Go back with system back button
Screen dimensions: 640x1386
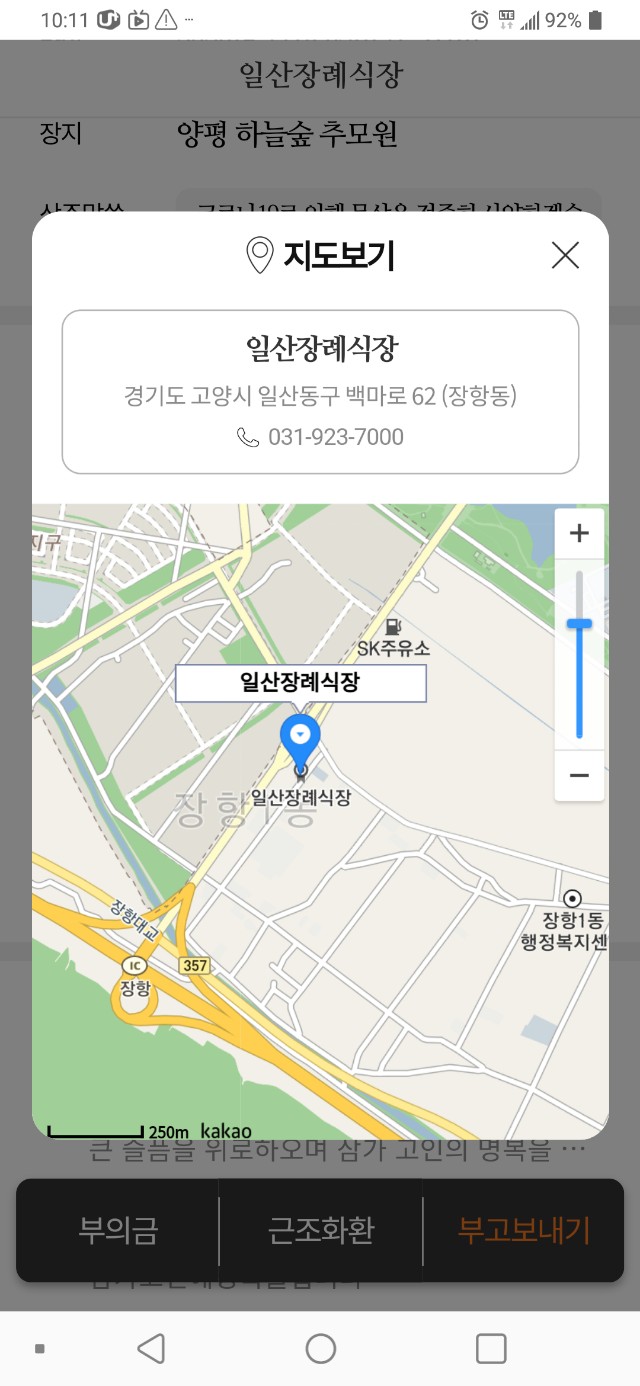(x=151, y=1349)
